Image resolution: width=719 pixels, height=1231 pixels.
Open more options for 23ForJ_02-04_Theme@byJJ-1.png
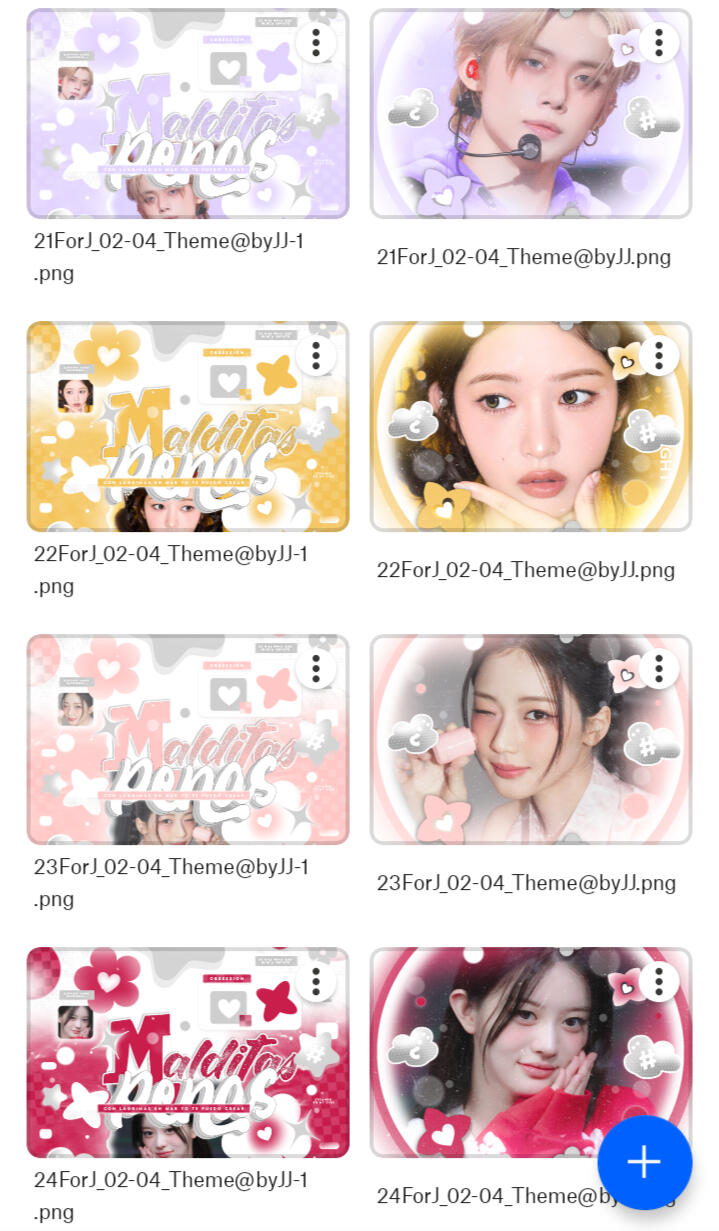coord(316,668)
